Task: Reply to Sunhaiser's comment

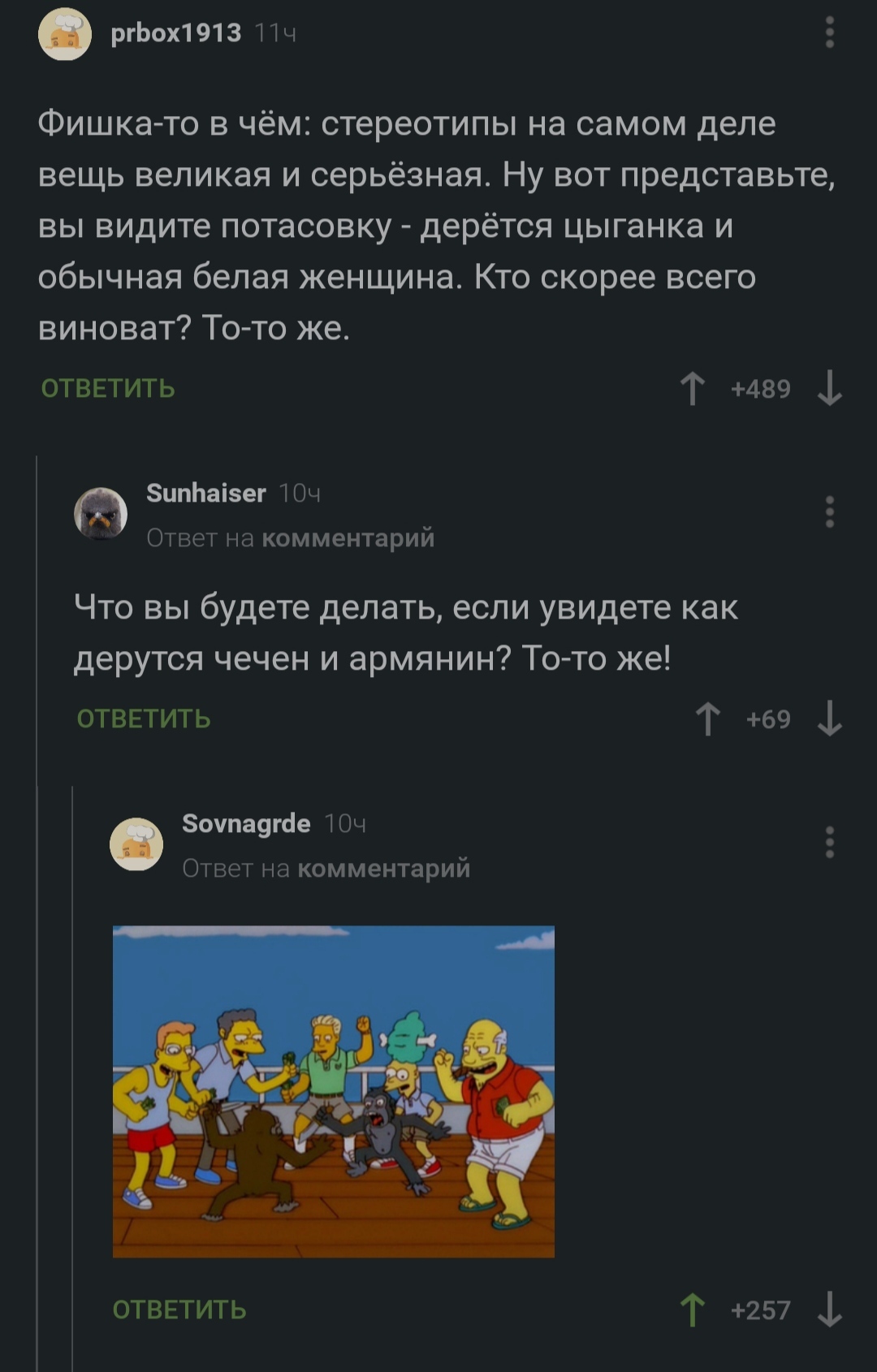Action: (x=144, y=719)
